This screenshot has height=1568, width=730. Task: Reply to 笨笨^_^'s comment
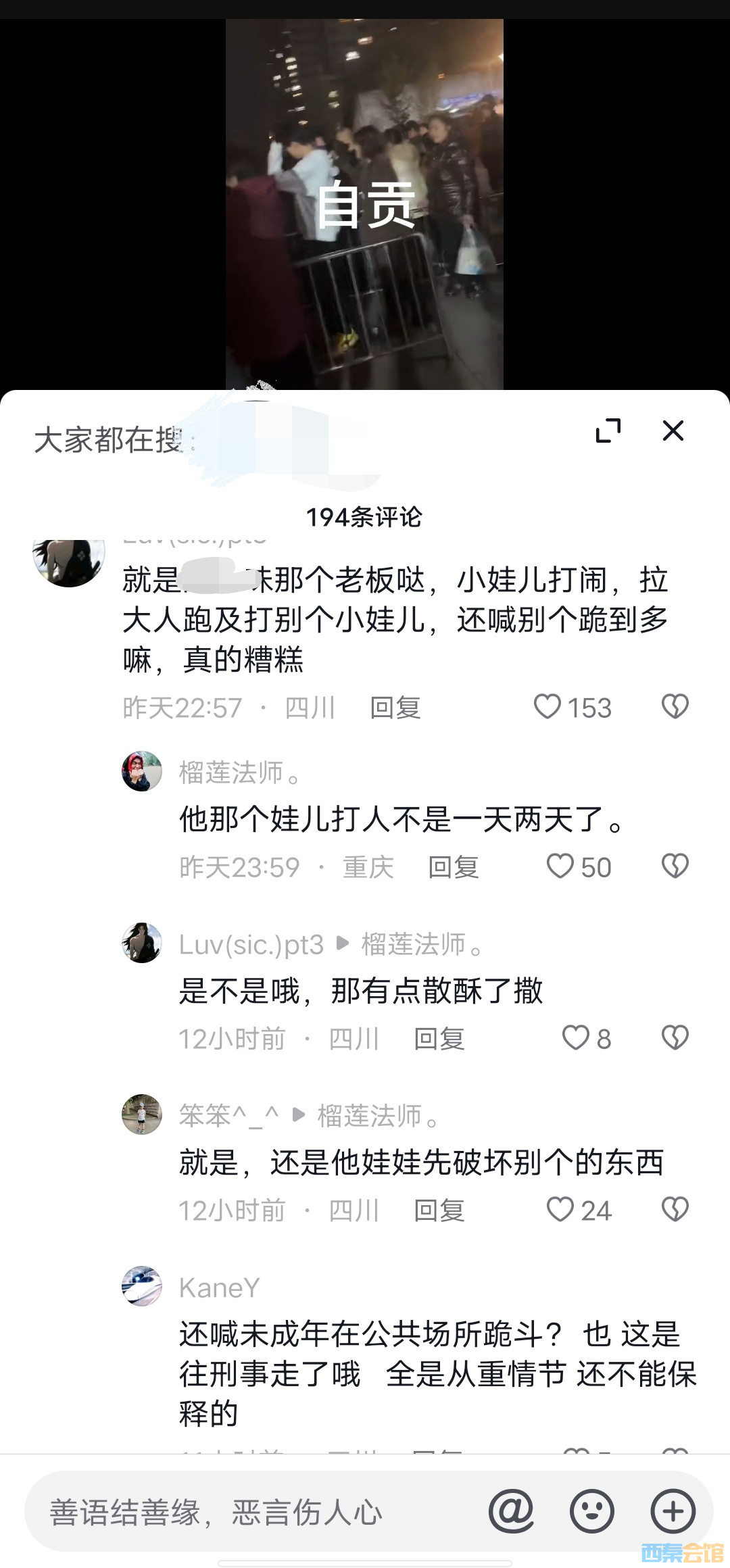tap(439, 1211)
